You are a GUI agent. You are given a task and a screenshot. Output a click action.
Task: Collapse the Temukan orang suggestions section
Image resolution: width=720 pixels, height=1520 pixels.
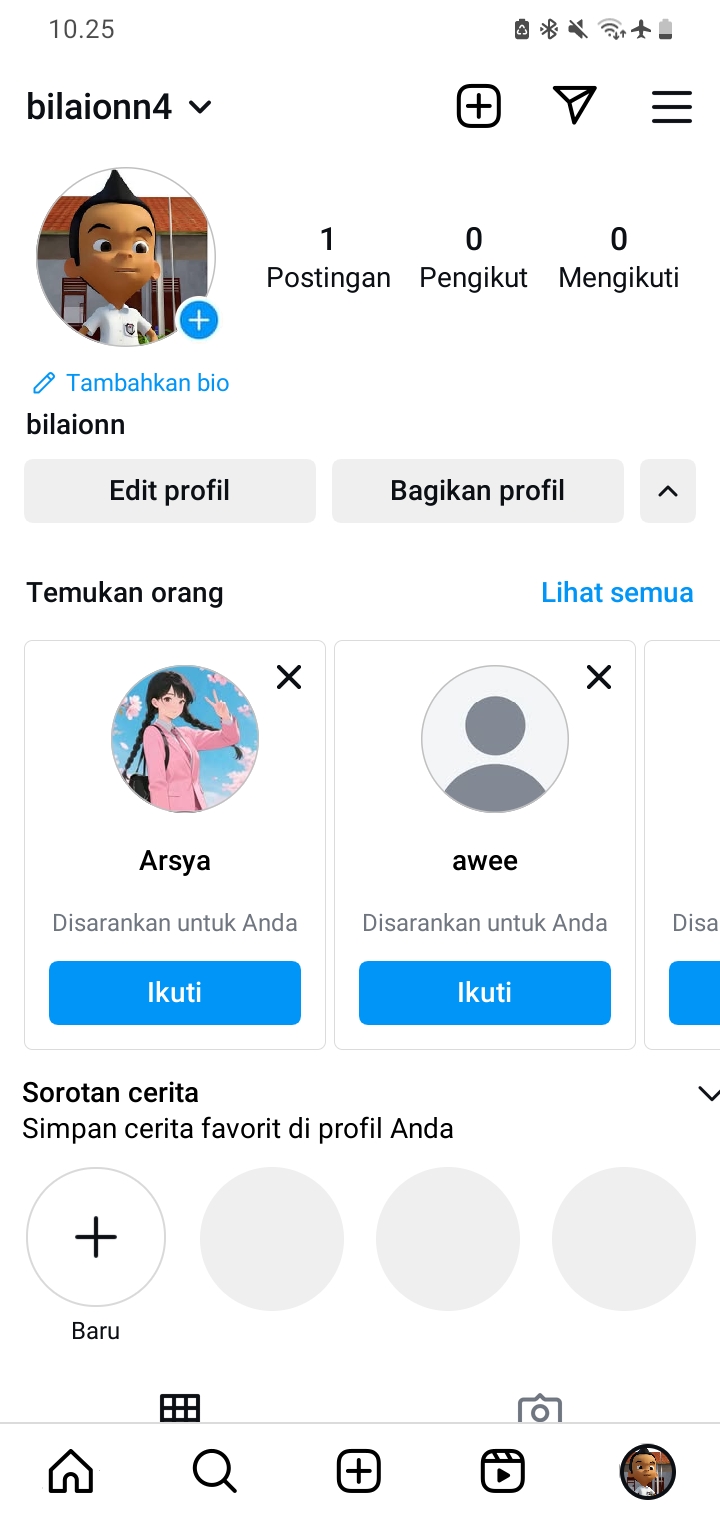pyautogui.click(x=667, y=491)
